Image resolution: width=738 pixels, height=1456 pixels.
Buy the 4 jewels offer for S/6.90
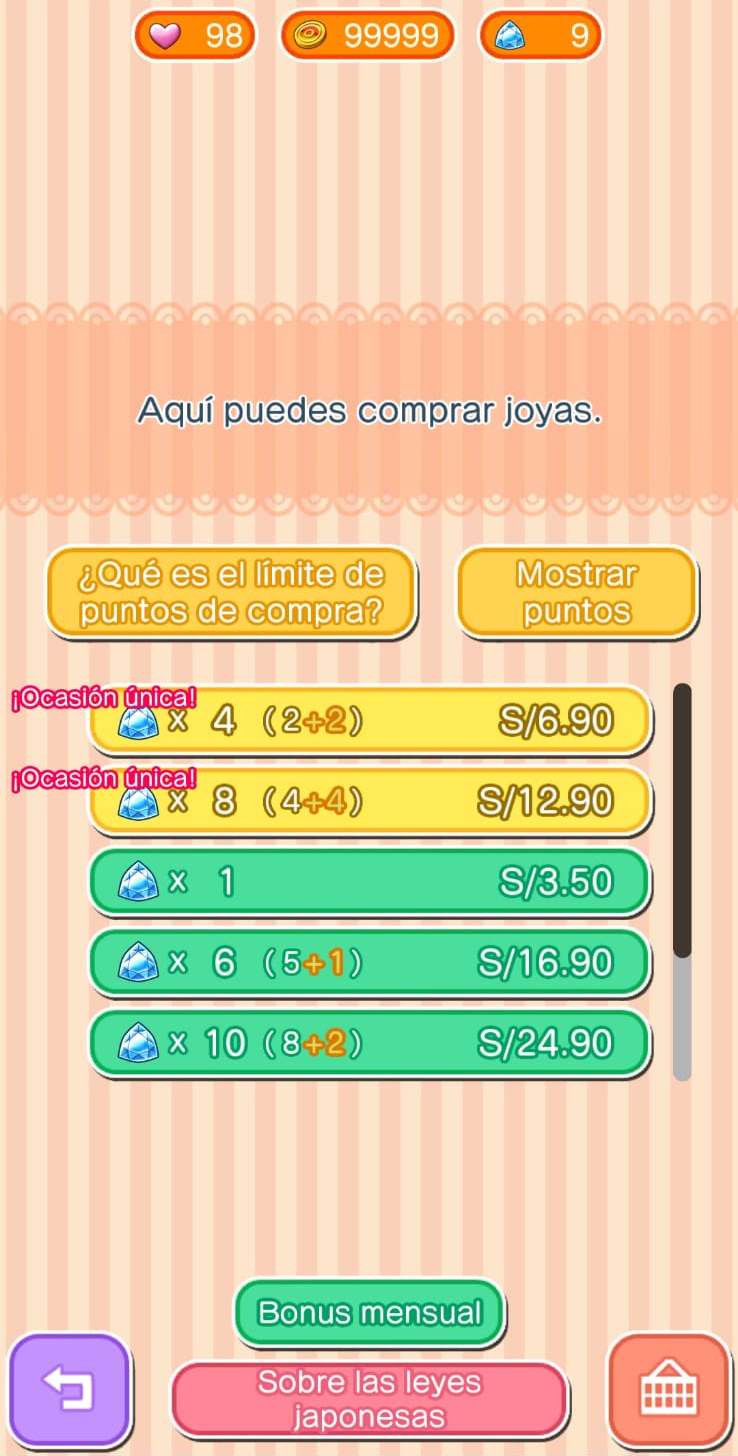coord(370,720)
